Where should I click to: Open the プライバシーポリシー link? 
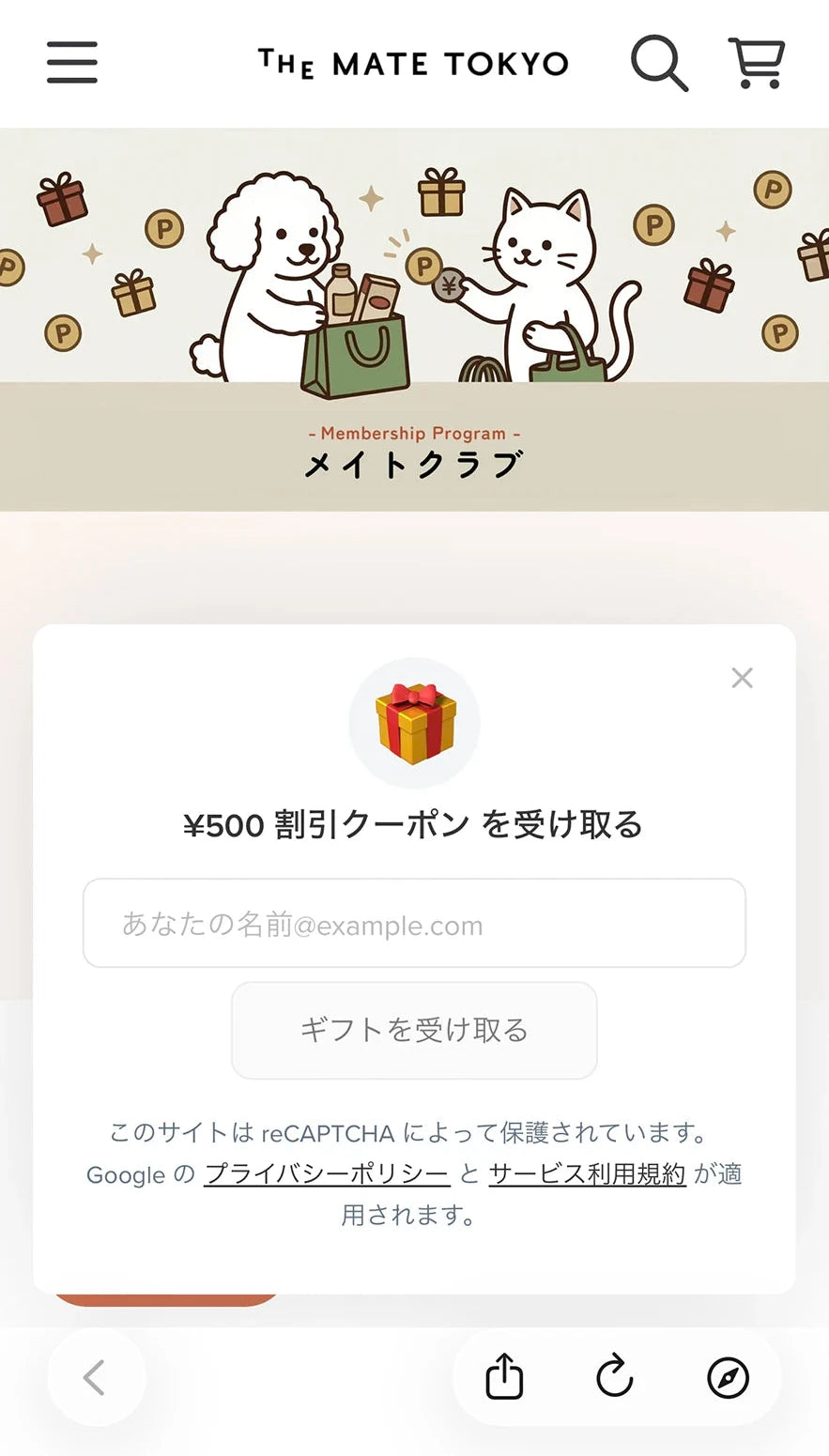327,1173
